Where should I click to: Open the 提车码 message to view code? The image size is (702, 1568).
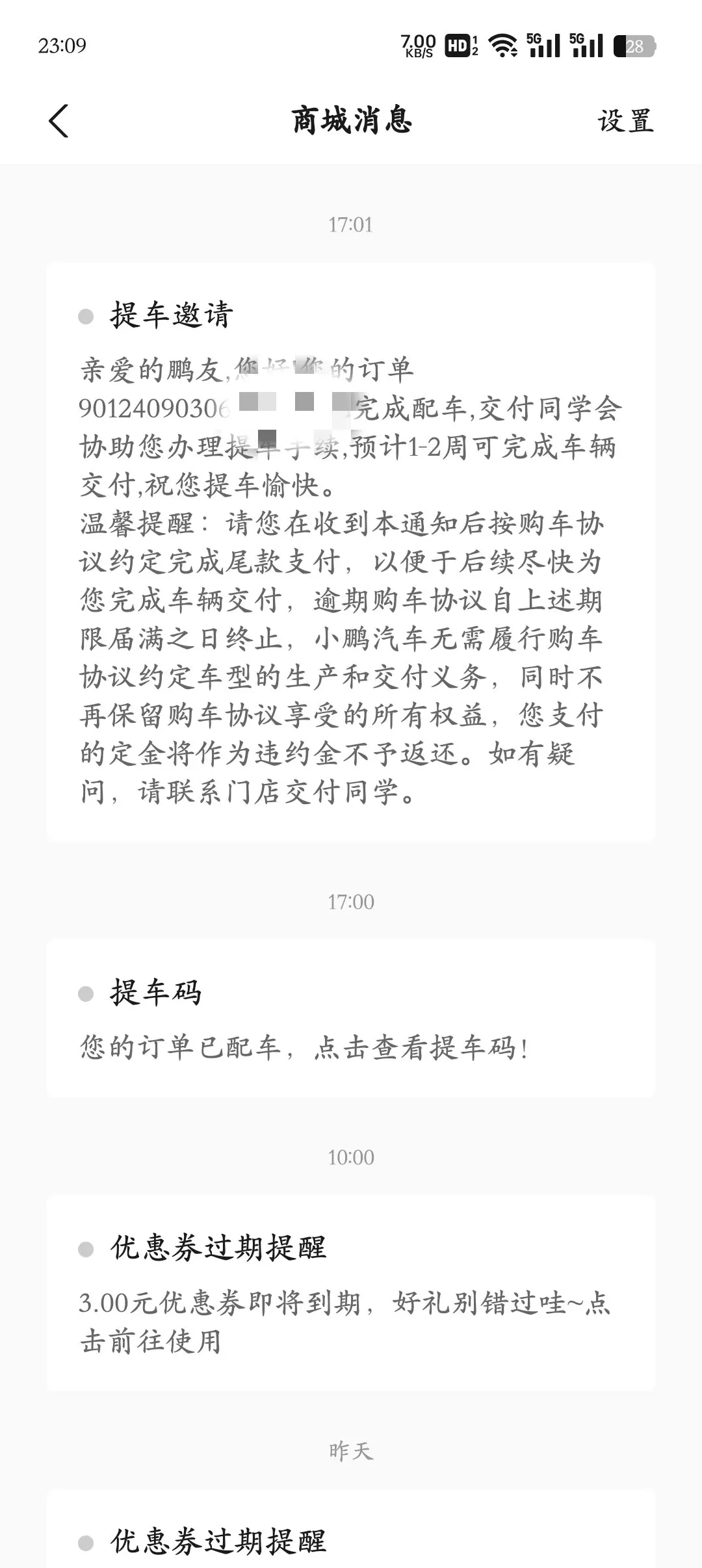coord(351,1018)
